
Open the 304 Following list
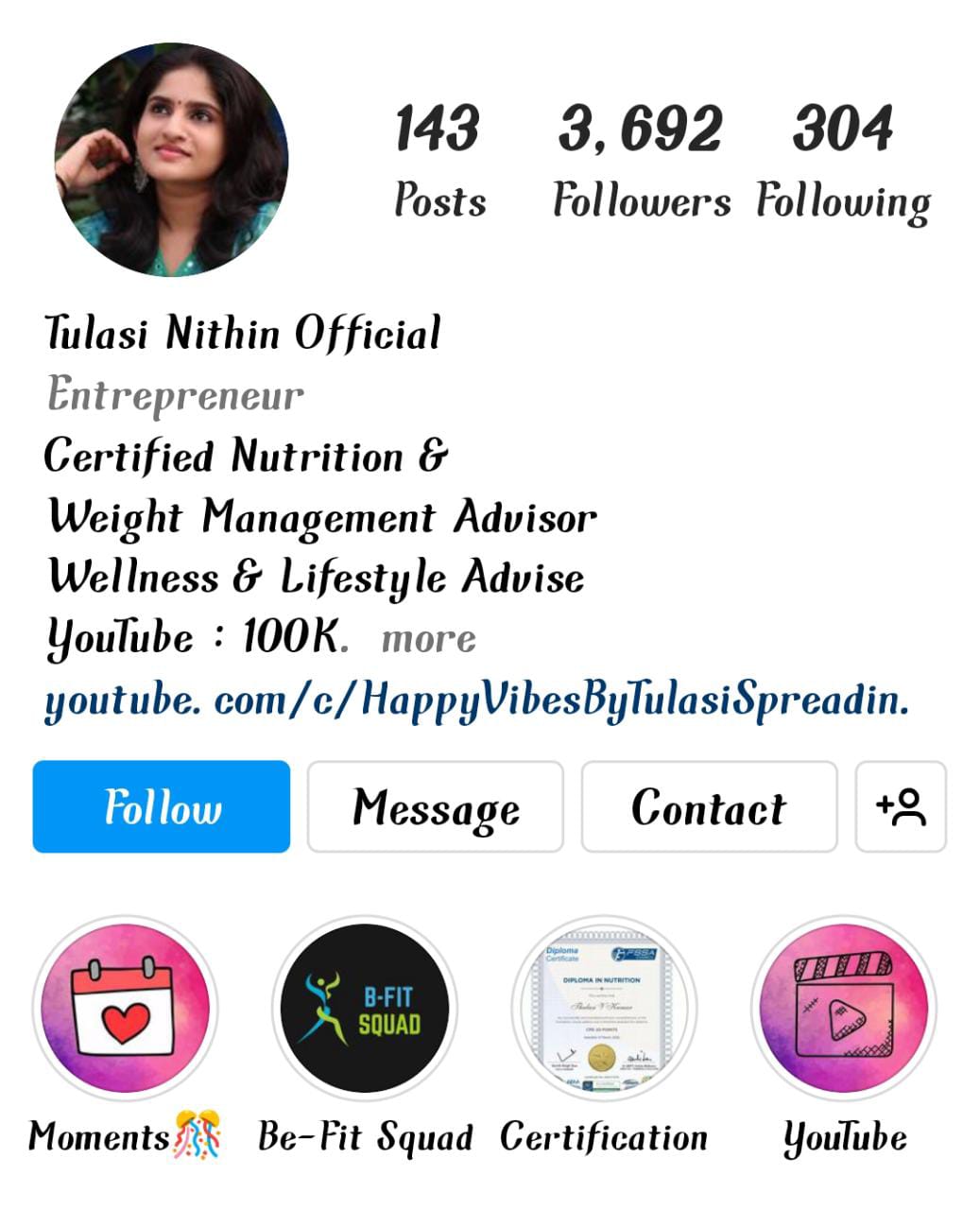(x=843, y=161)
